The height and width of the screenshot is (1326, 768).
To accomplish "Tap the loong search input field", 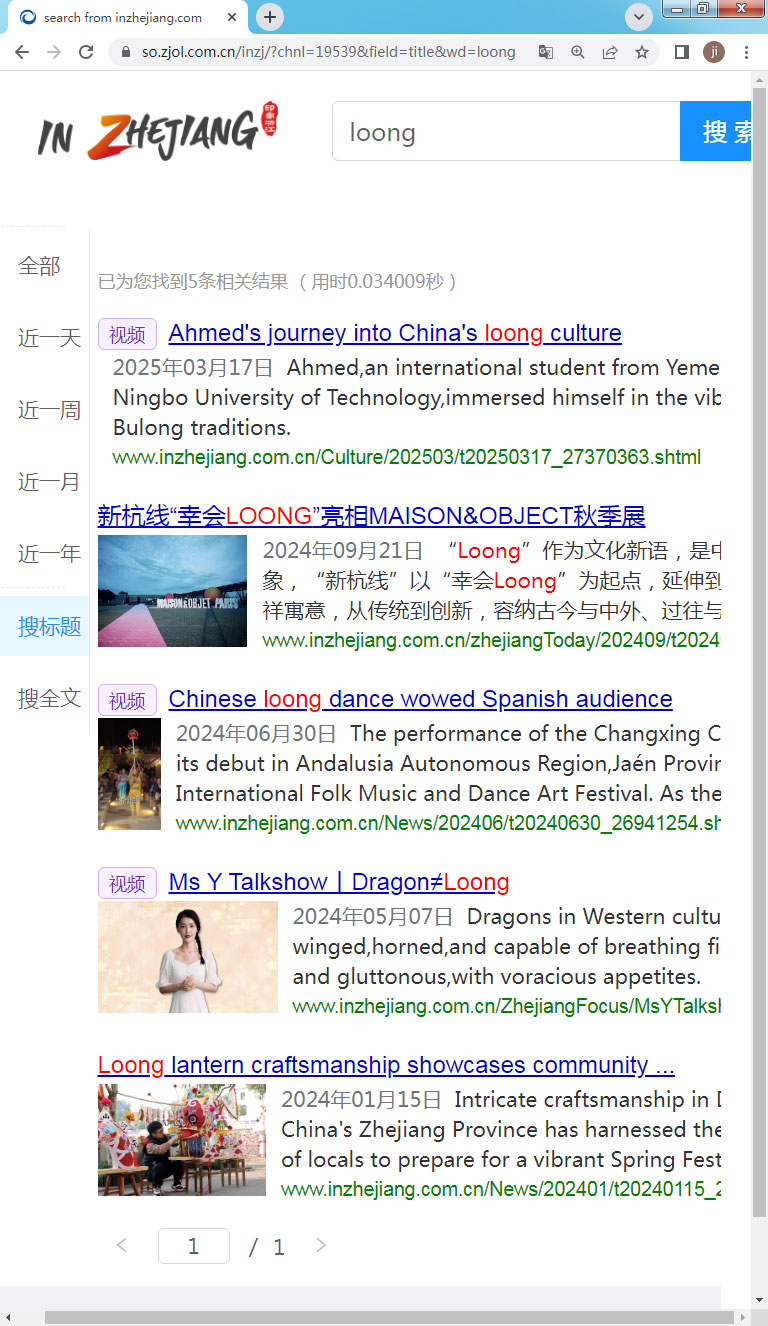I will (x=505, y=132).
